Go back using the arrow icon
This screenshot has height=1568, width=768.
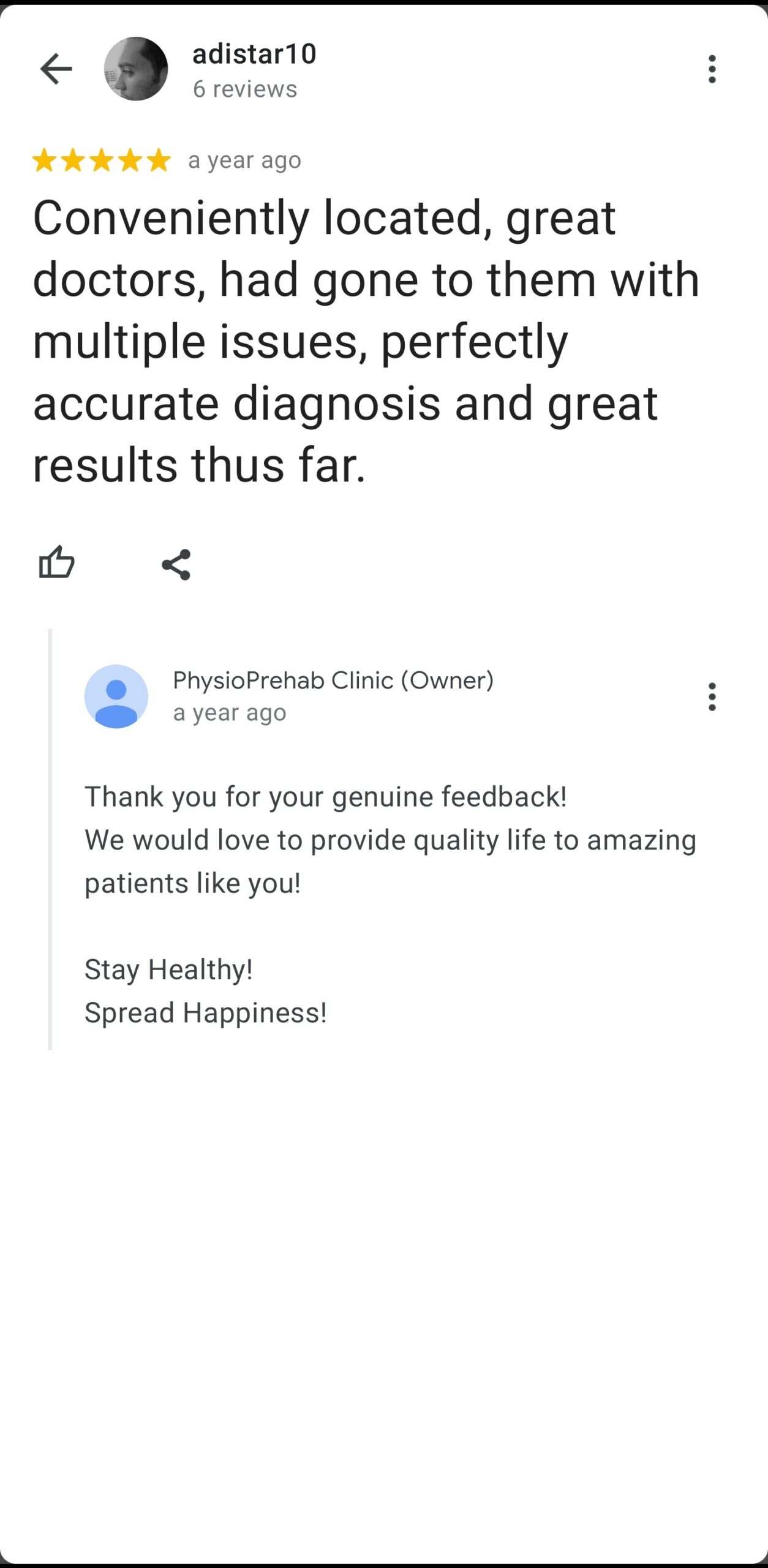[56, 69]
